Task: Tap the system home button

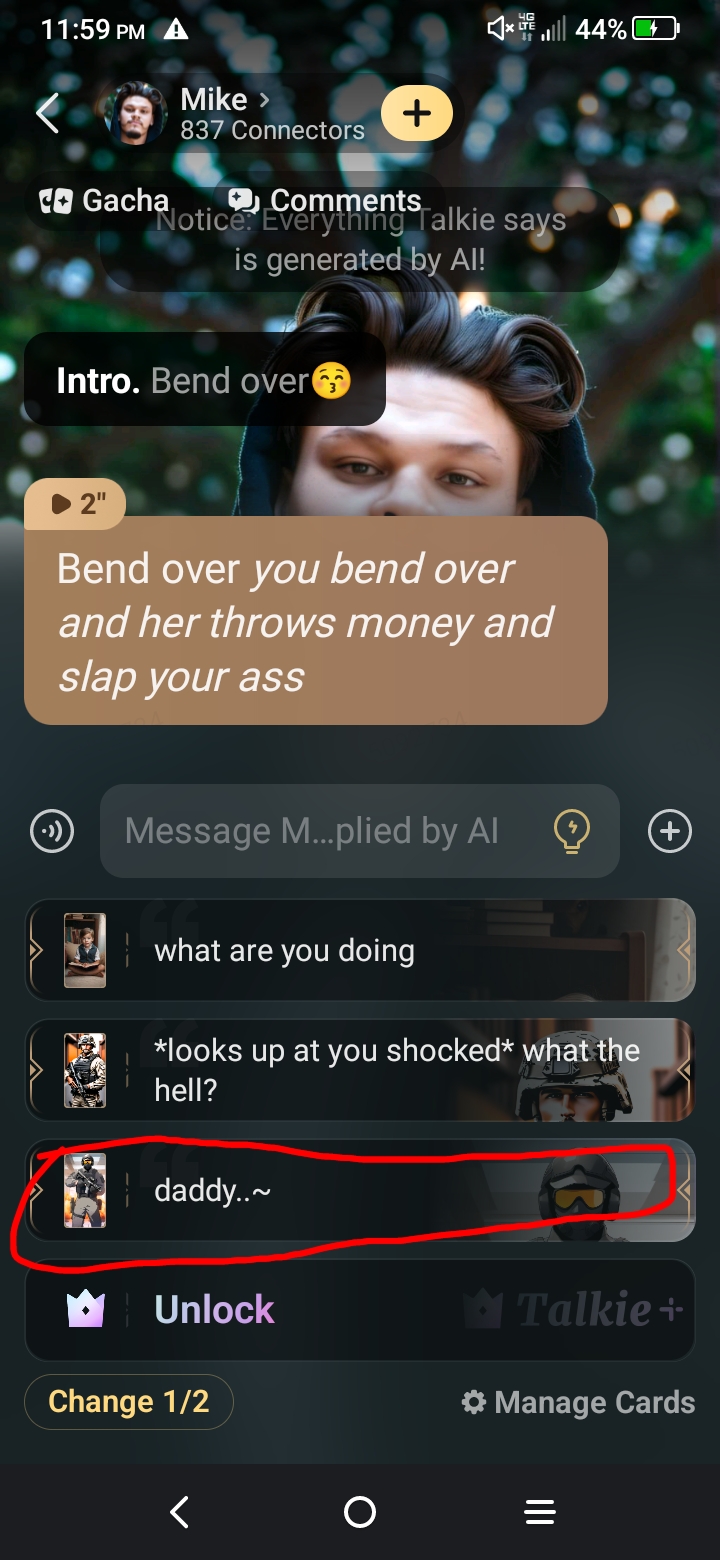Action: pos(360,1512)
